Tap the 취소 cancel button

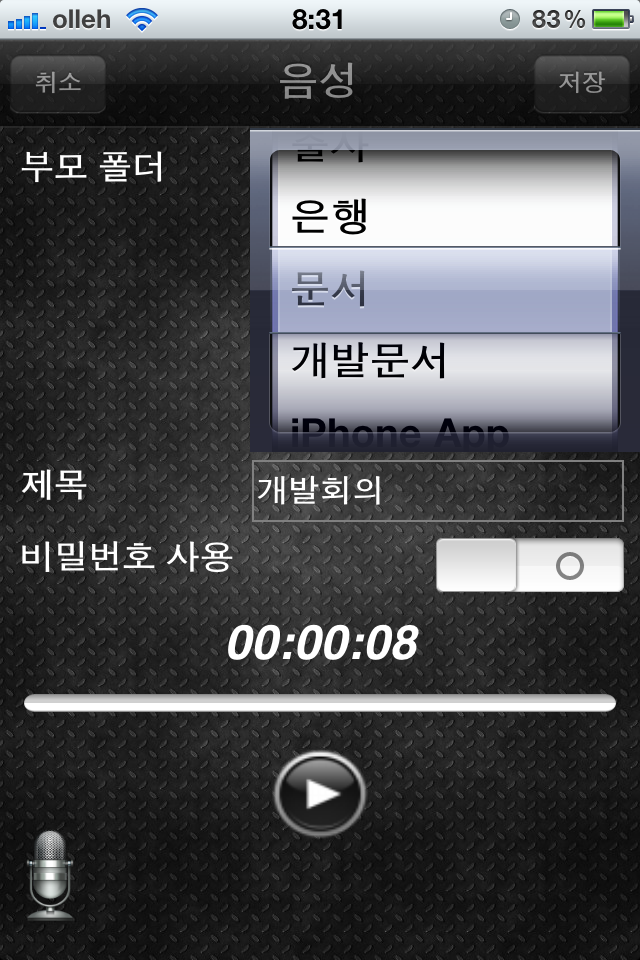(x=58, y=83)
